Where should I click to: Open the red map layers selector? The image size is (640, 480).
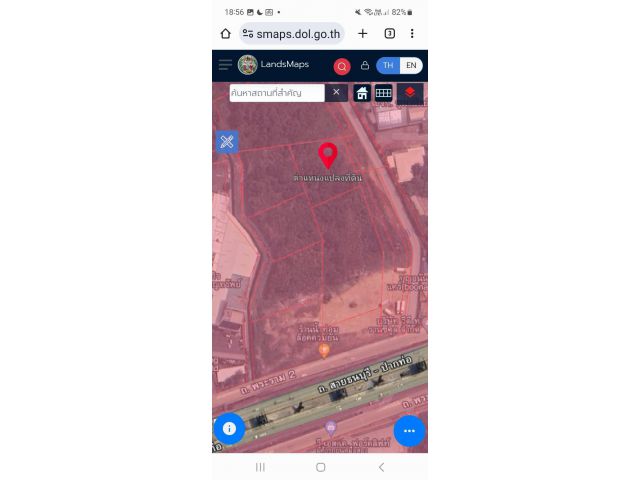click(410, 92)
